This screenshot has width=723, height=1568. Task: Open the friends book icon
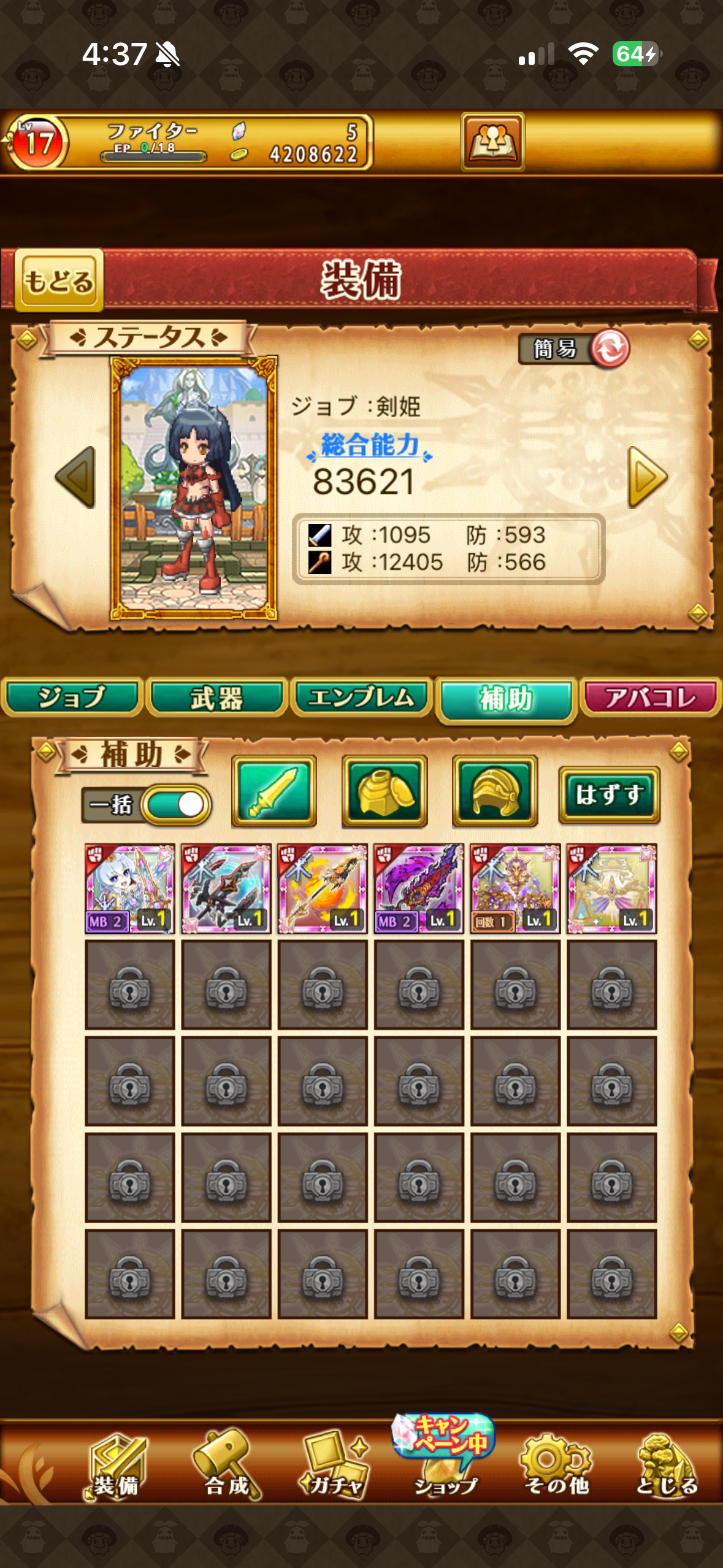492,142
